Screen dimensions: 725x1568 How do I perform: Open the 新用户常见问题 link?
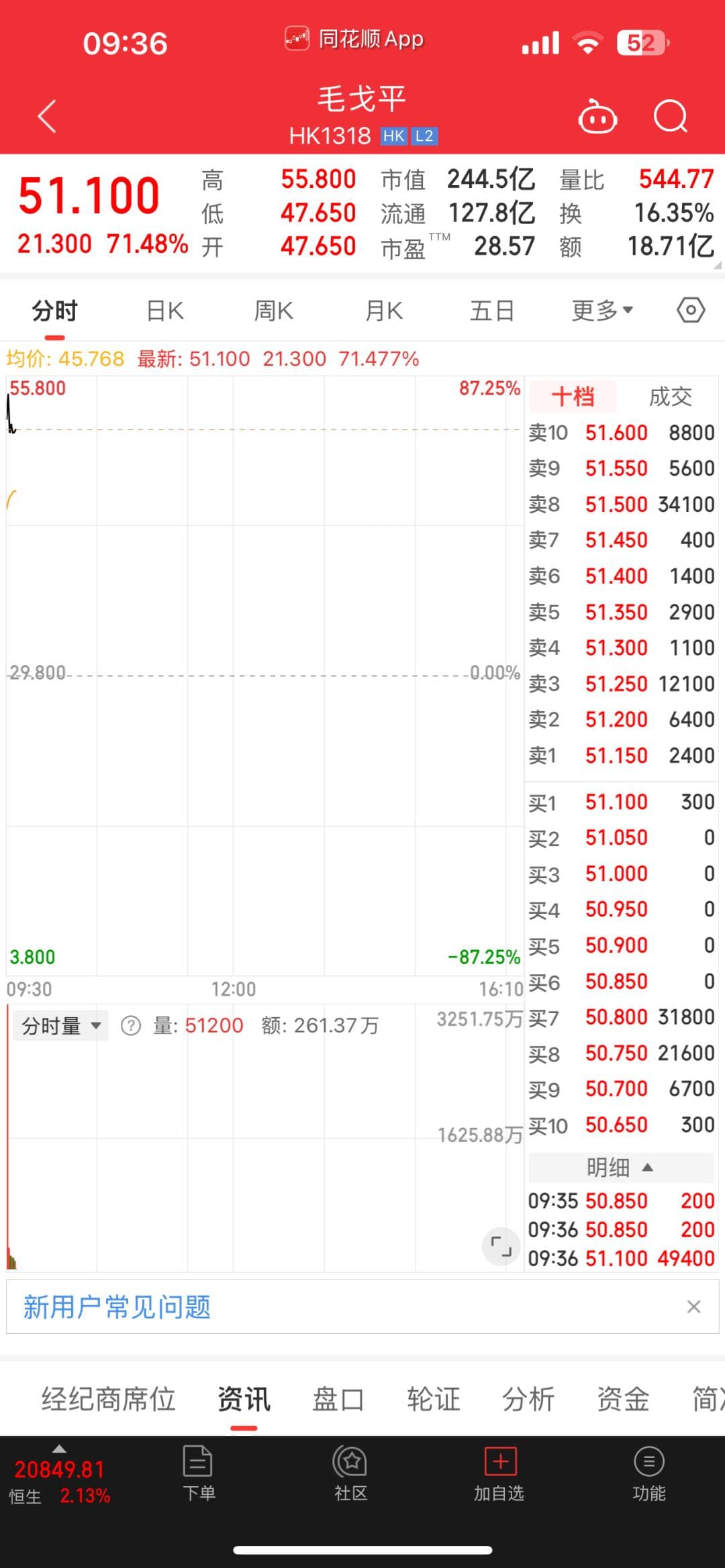117,1307
